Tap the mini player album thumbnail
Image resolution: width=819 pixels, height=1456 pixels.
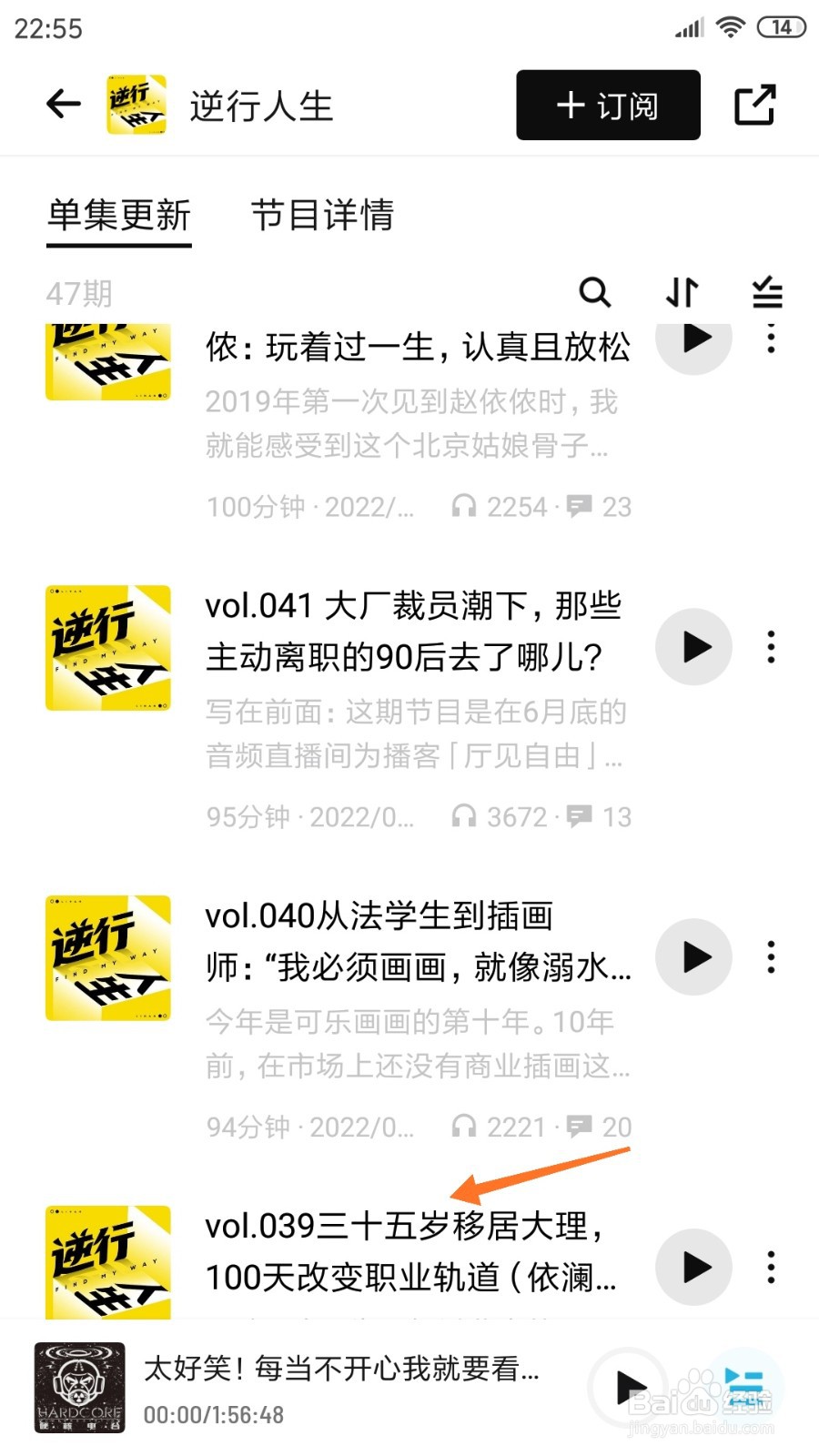[80, 1387]
